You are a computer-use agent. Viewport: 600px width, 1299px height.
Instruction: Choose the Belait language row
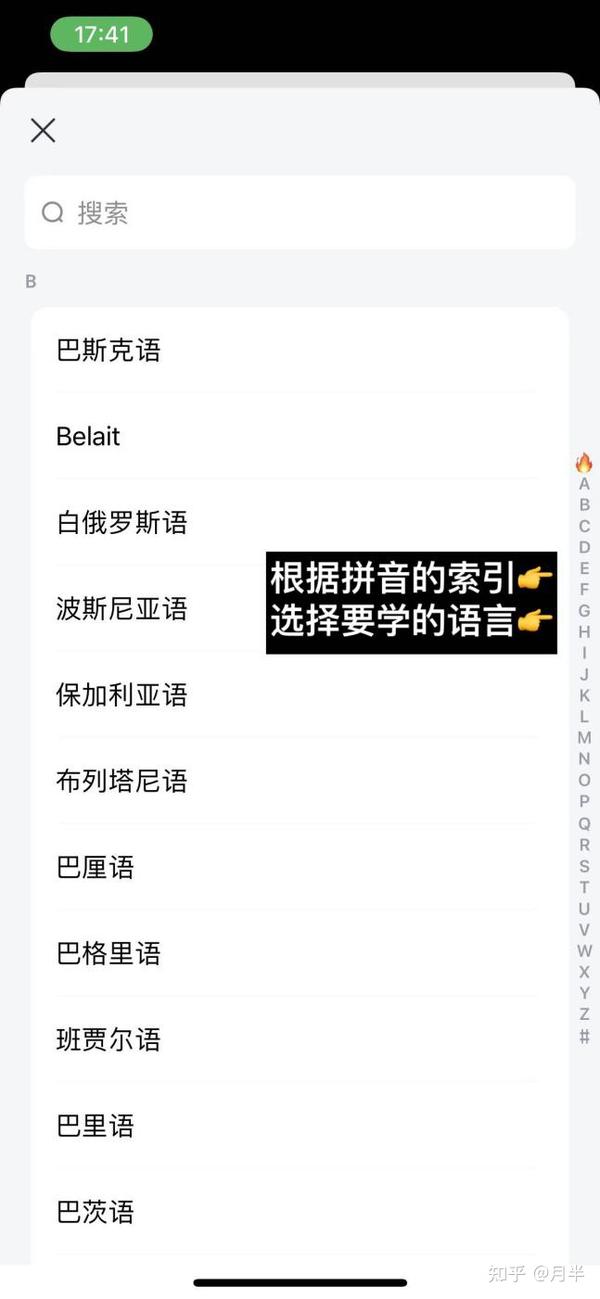[x=88, y=437]
